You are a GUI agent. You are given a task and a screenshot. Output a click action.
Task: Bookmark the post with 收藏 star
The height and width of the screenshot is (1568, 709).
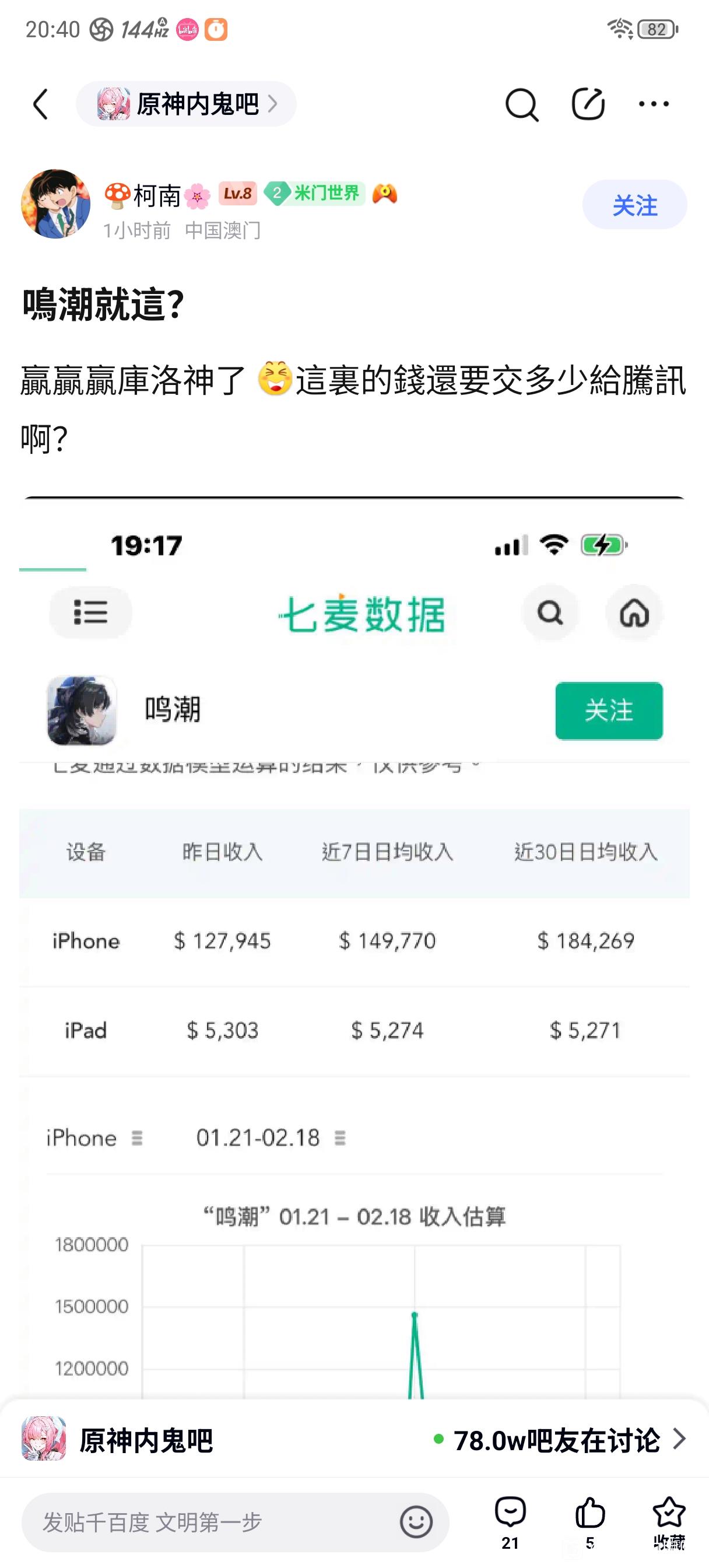[x=669, y=1523]
